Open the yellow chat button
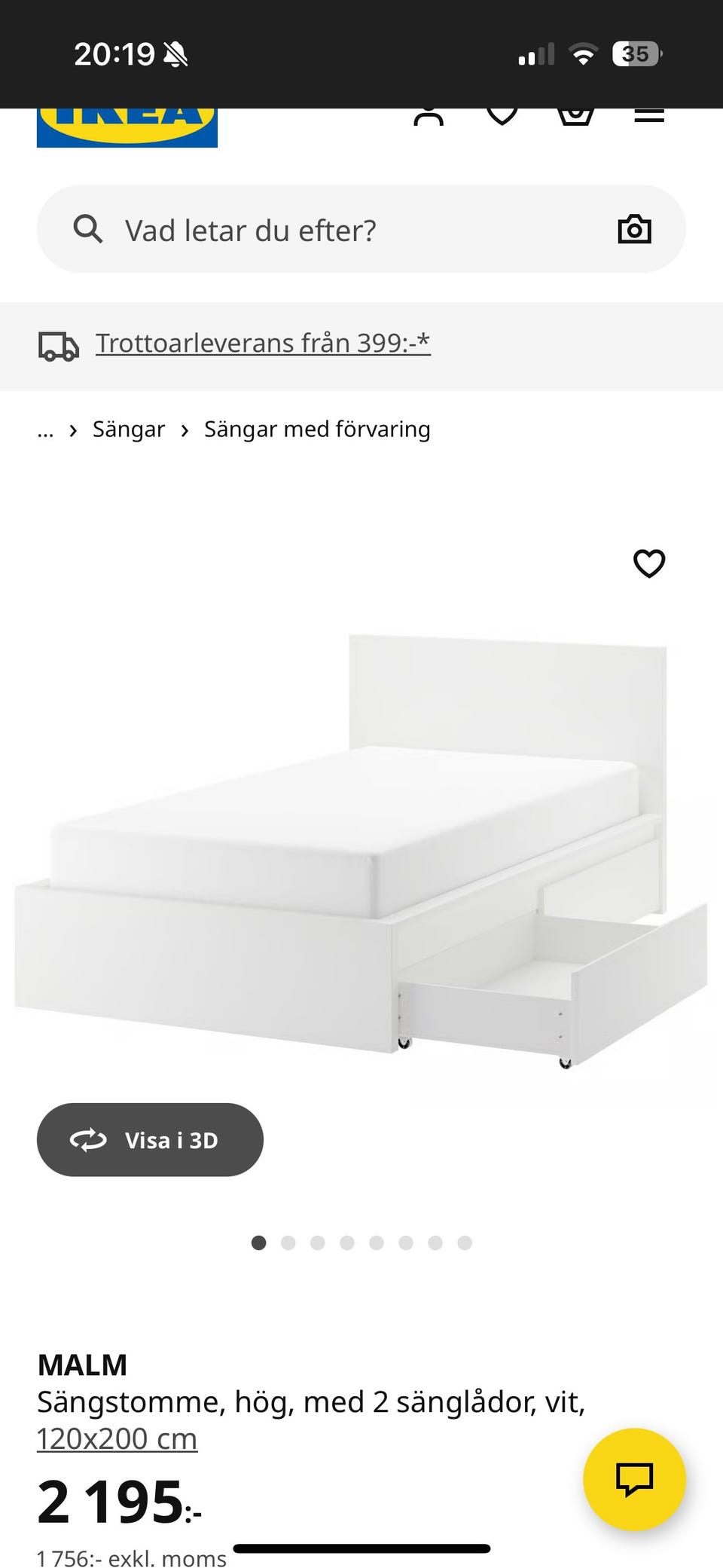Screen dimensions: 723x1568 coord(634,1479)
